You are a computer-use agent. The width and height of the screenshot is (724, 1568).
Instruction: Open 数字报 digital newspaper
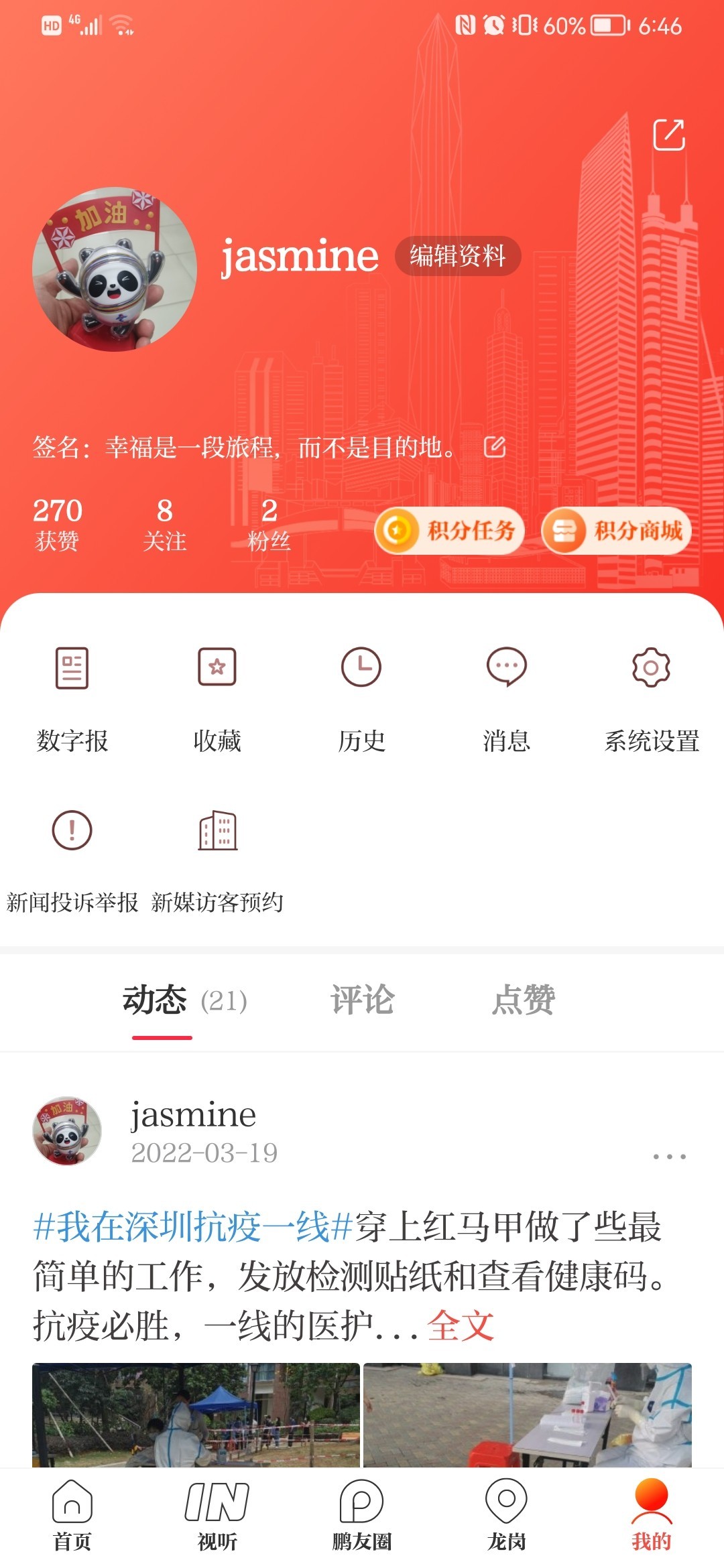[x=72, y=697]
